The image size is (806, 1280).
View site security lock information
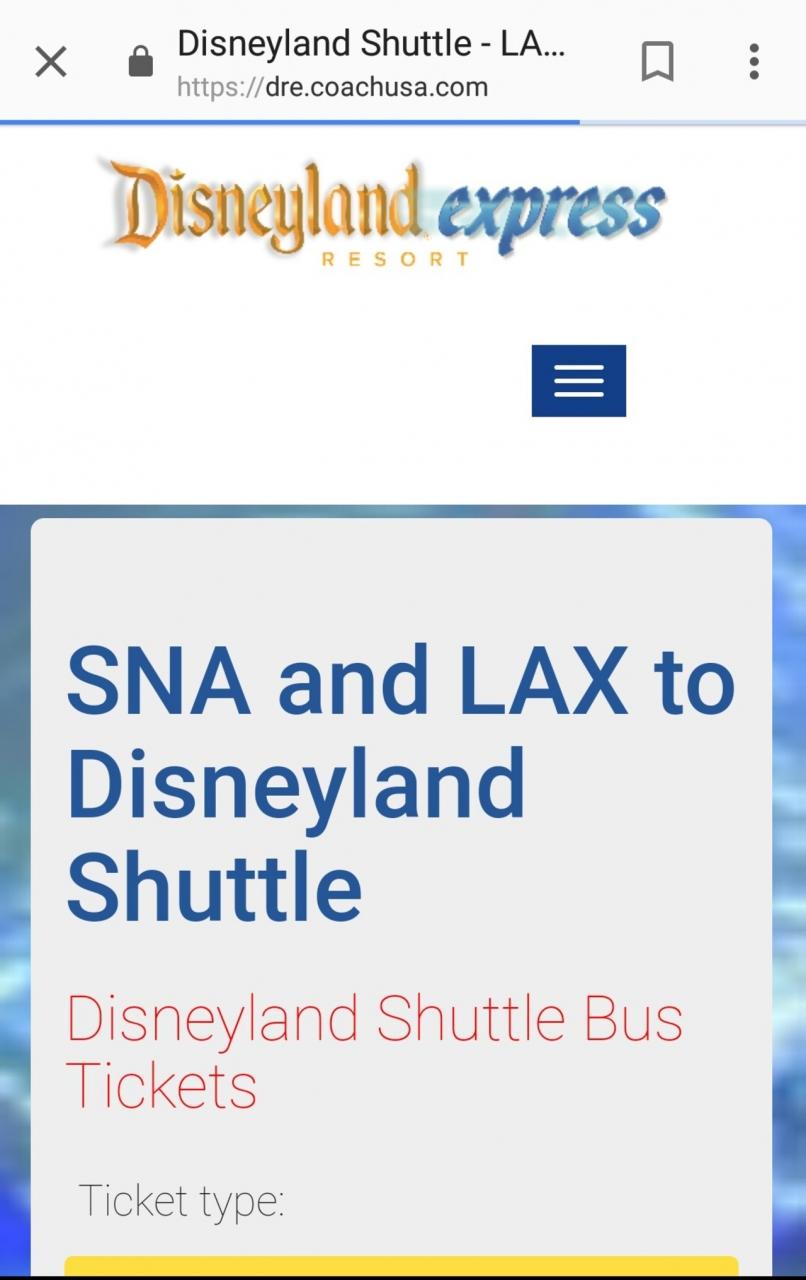[x=141, y=63]
